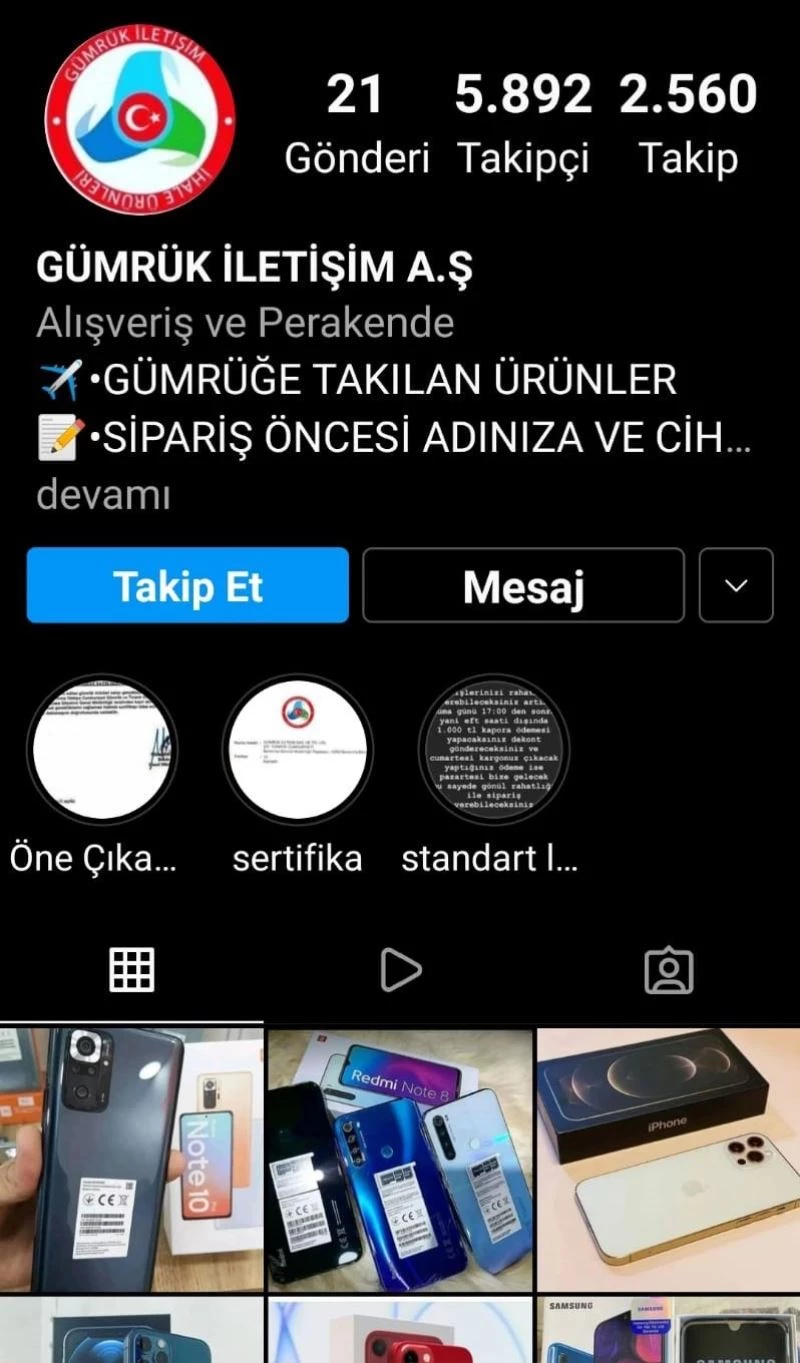The width and height of the screenshot is (800, 1363).
Task: Select the Reels video tab icon
Action: (400, 968)
